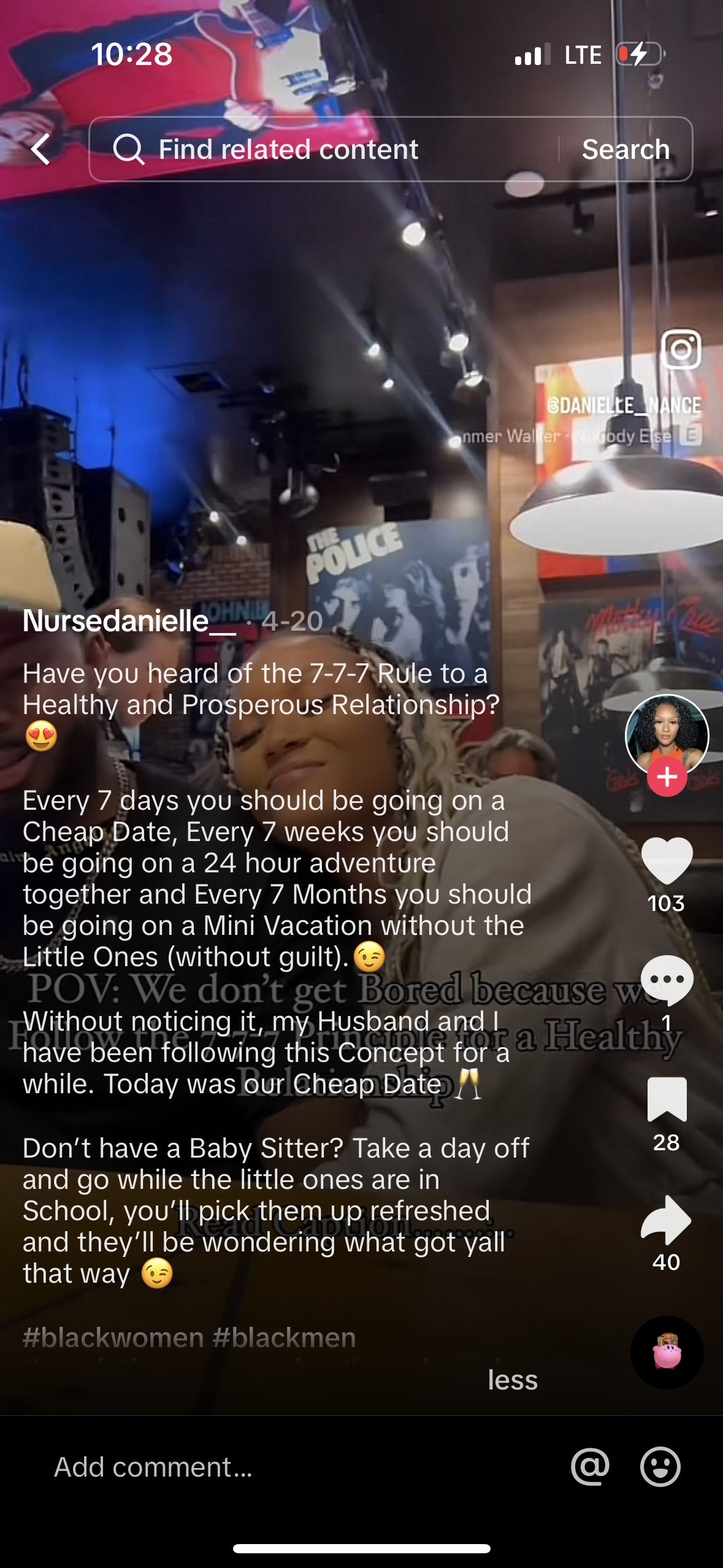Viewport: 723px width, 1568px height.
Task: Open the spinning sound disc
Action: click(667, 1352)
